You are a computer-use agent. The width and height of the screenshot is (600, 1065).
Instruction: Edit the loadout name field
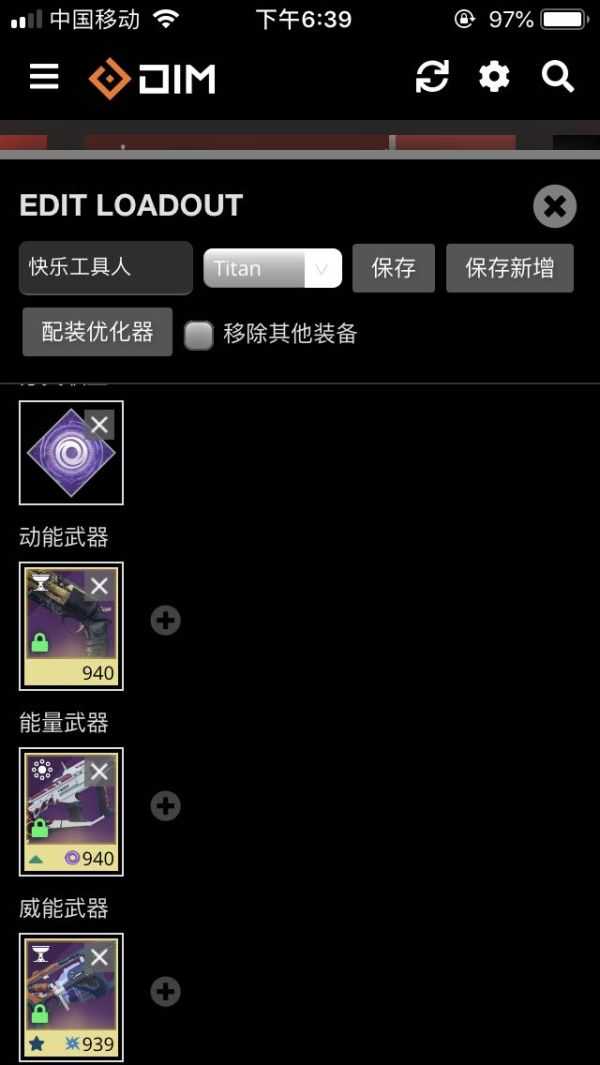tap(105, 268)
